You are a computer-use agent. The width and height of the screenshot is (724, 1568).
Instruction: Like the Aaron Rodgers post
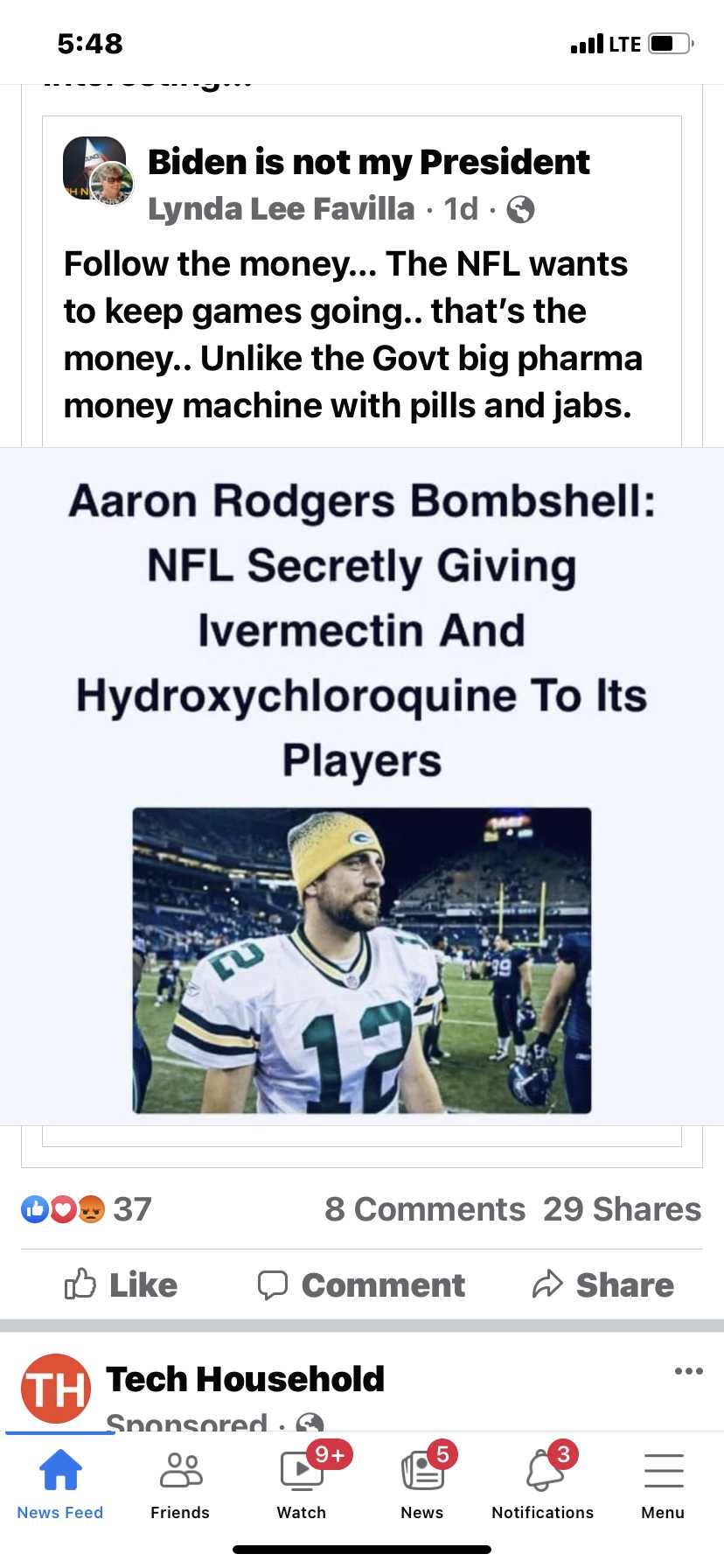coord(121,1284)
